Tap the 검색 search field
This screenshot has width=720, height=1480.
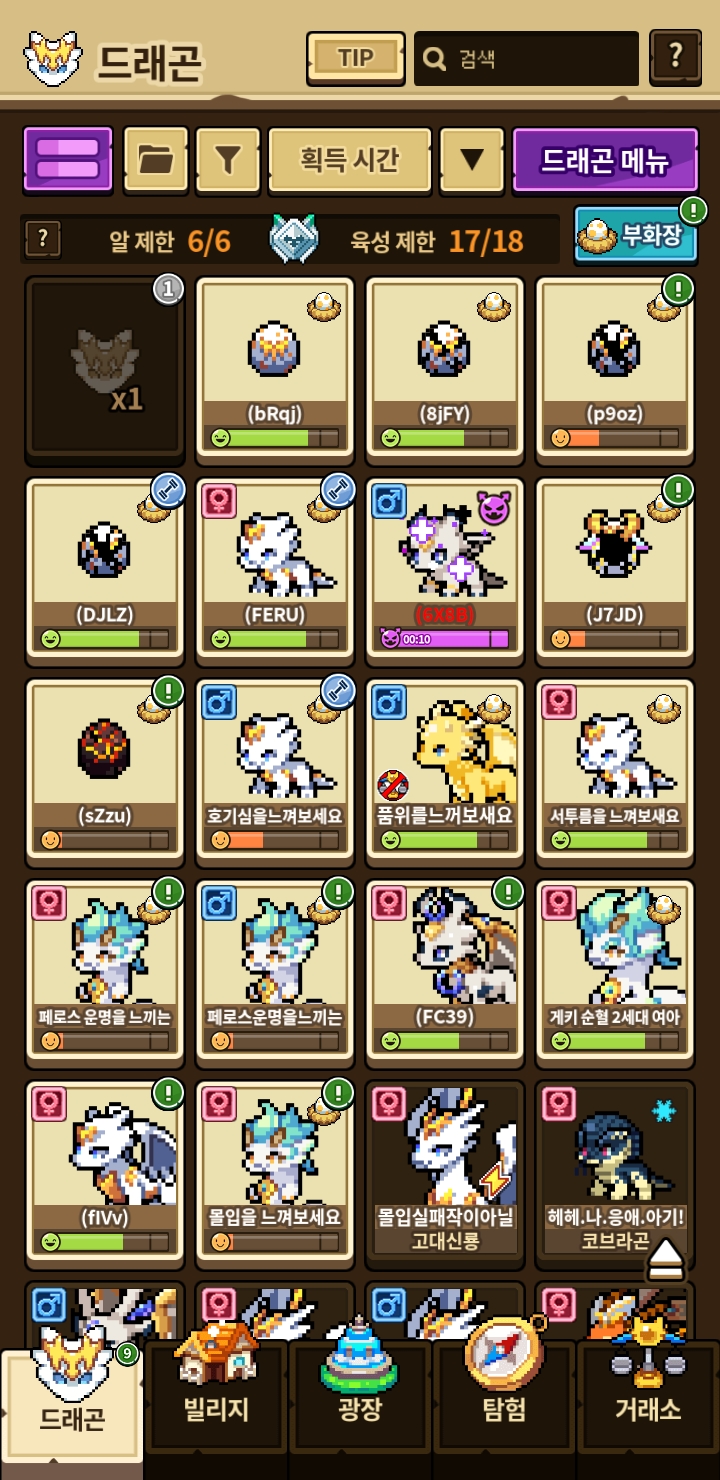[x=526, y=59]
